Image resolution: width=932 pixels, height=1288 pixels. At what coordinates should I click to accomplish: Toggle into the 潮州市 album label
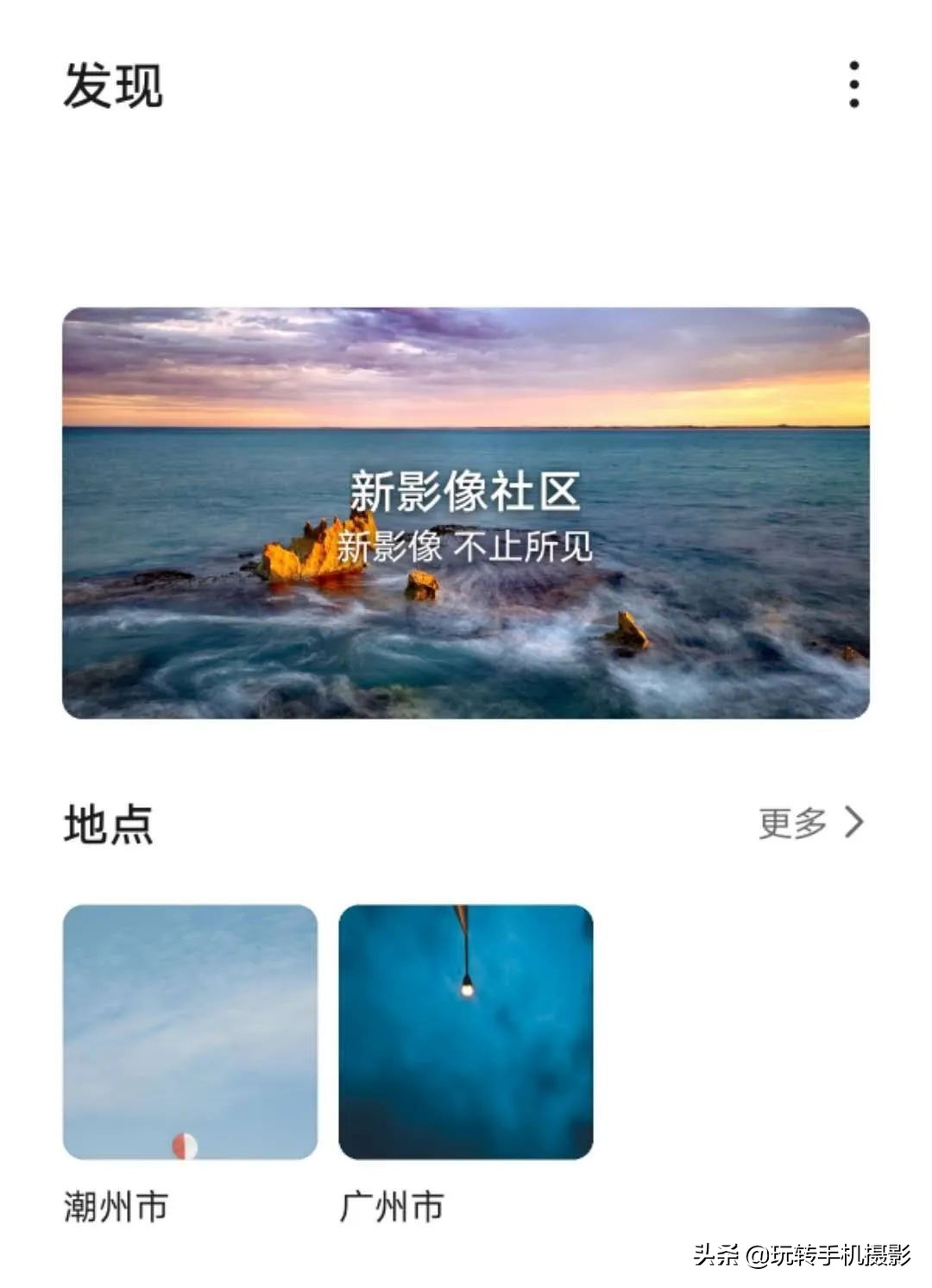(120, 1205)
